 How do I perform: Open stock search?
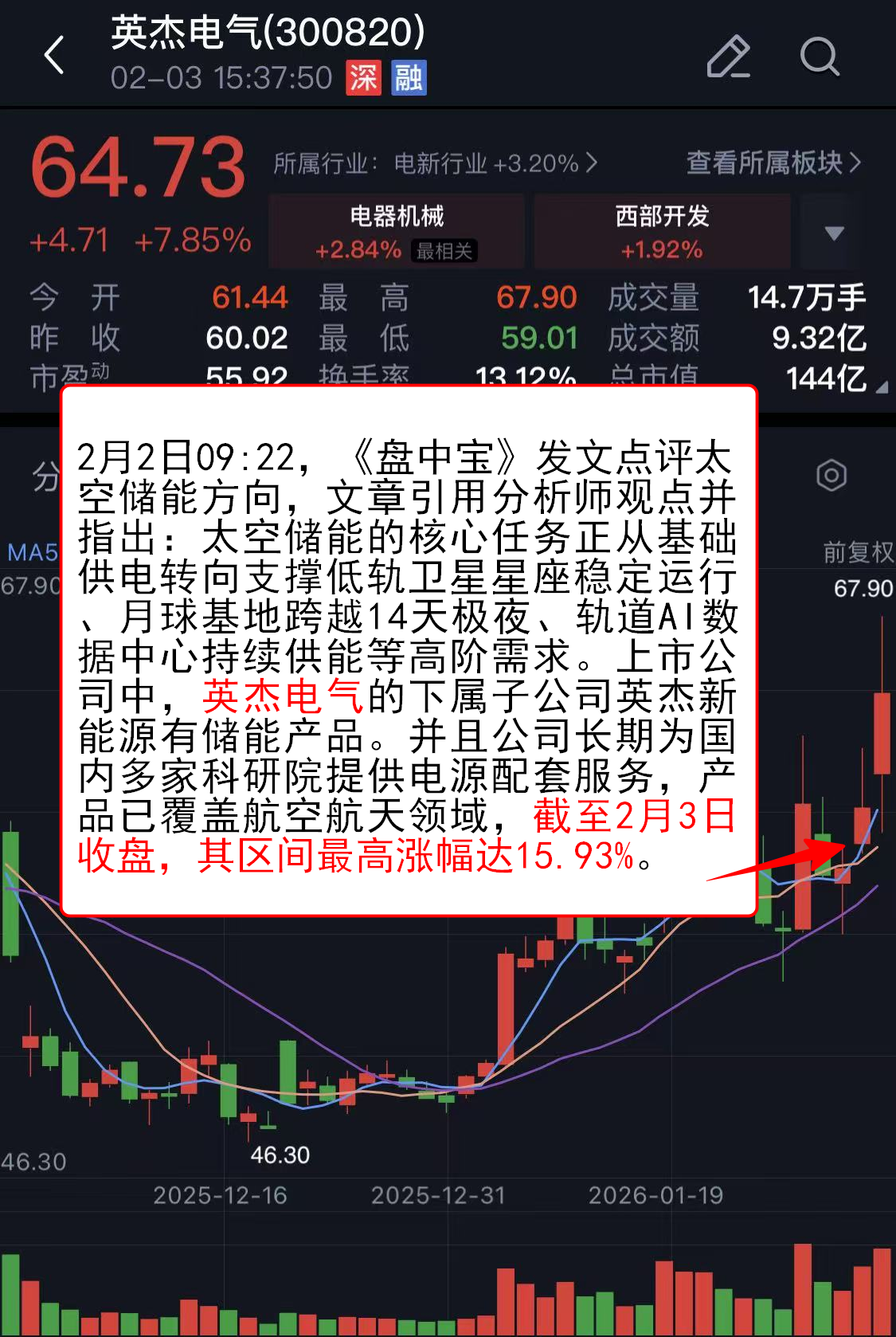pos(819,57)
